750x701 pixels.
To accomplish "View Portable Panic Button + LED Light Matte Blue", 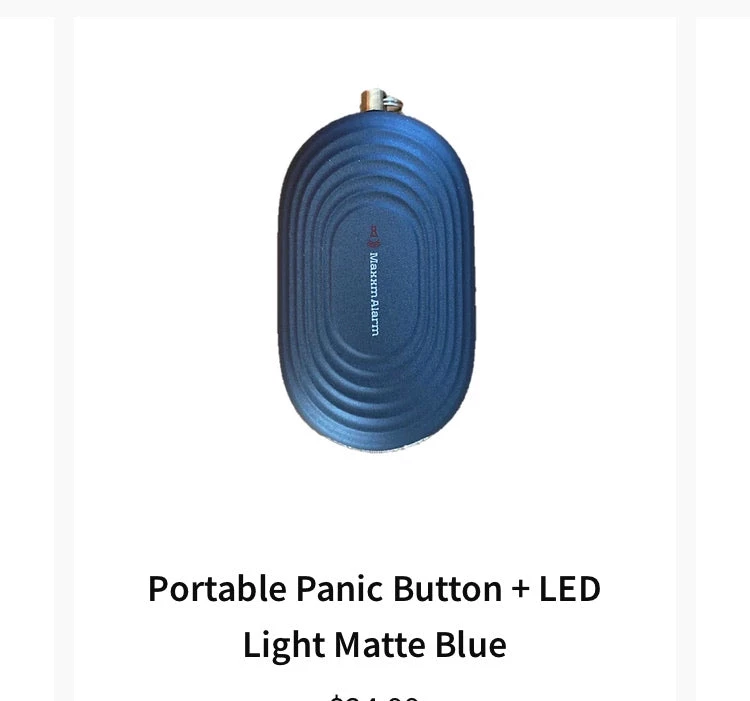I will click(374, 615).
